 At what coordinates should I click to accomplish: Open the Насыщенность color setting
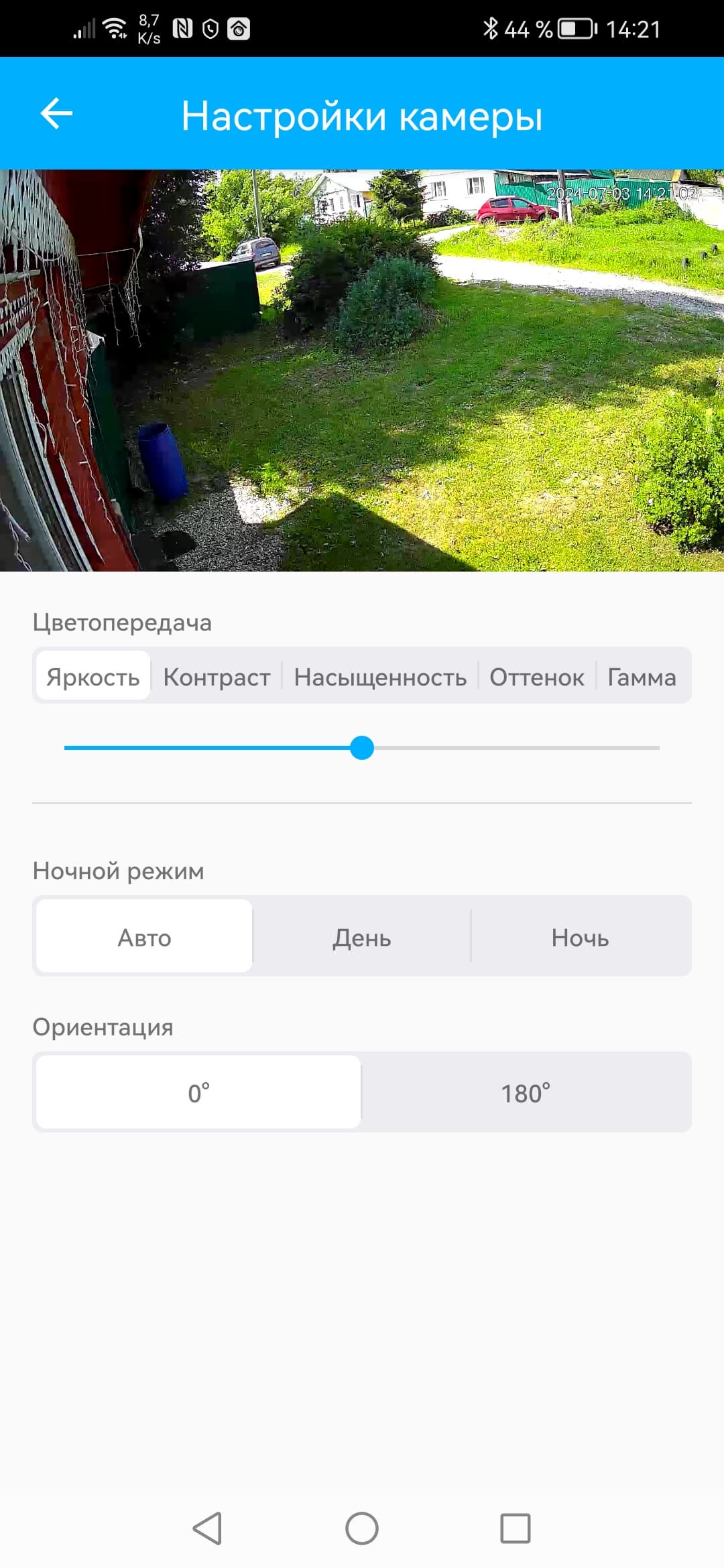tap(380, 676)
